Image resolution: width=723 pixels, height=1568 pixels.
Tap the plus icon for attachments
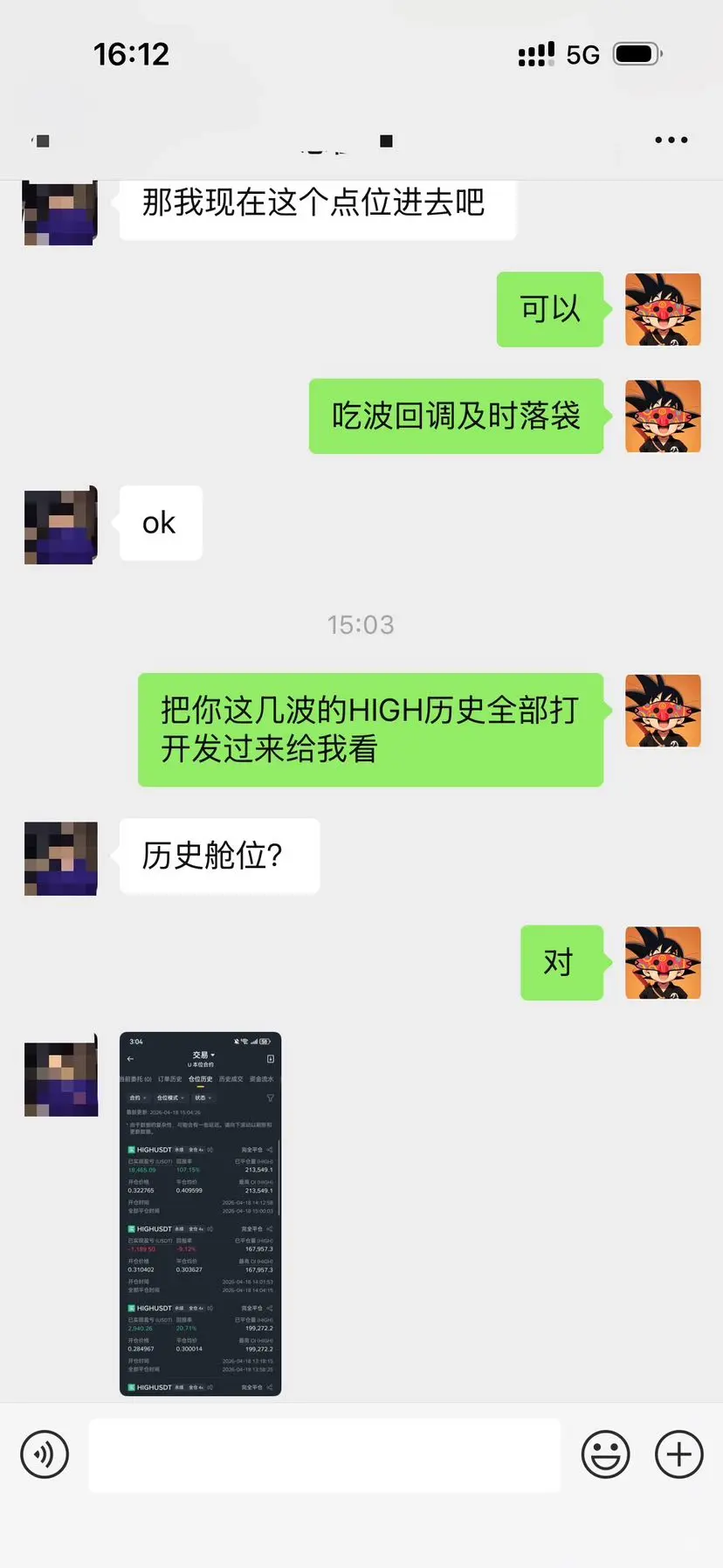pyautogui.click(x=678, y=1454)
